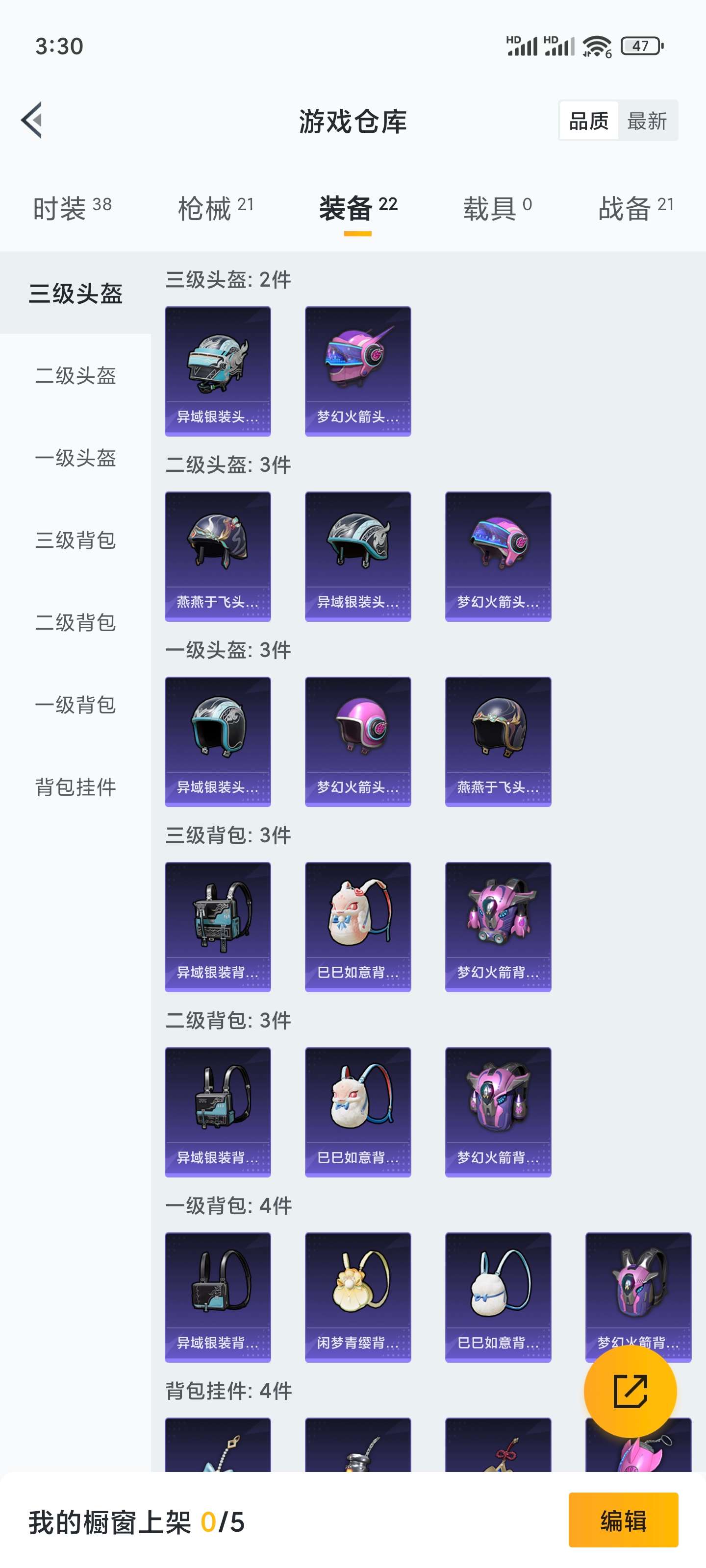Open the 燕燕于飞 second-level helmet item
This screenshot has width=706, height=1568.
coord(218,556)
